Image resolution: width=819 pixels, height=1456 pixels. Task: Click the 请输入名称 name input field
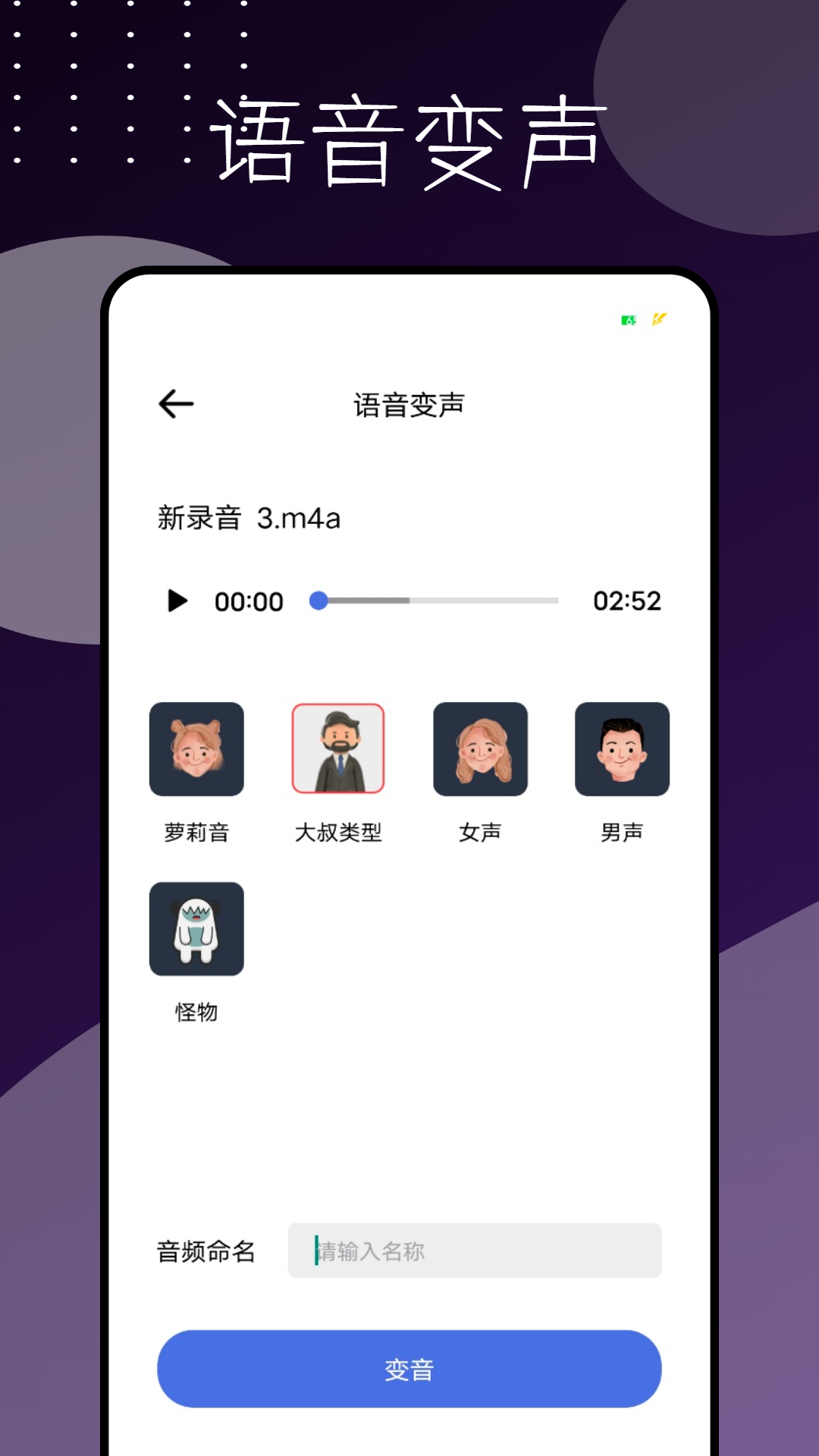[x=474, y=1251]
